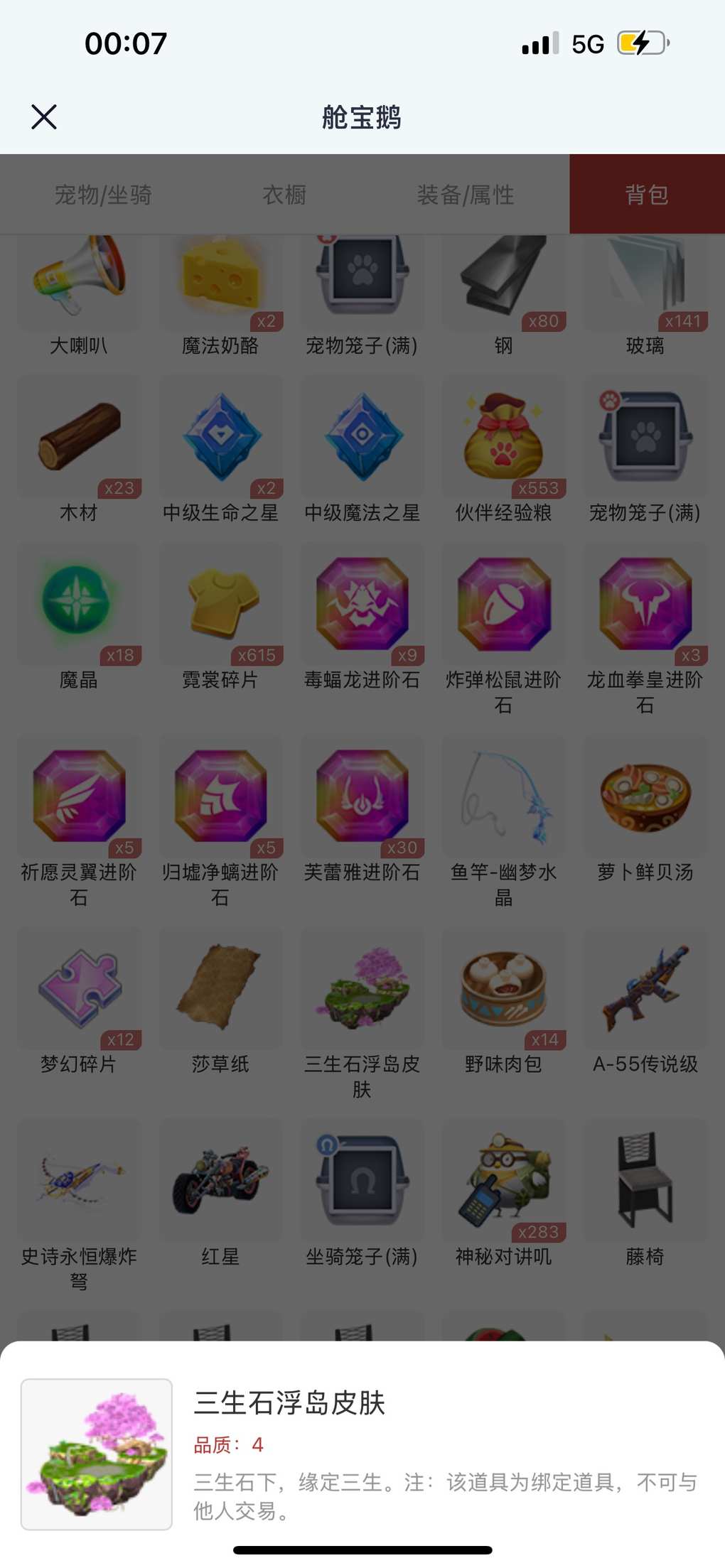Image resolution: width=725 pixels, height=1568 pixels.
Task: View the 芙蕾雅进阶石 item
Action: click(x=362, y=796)
